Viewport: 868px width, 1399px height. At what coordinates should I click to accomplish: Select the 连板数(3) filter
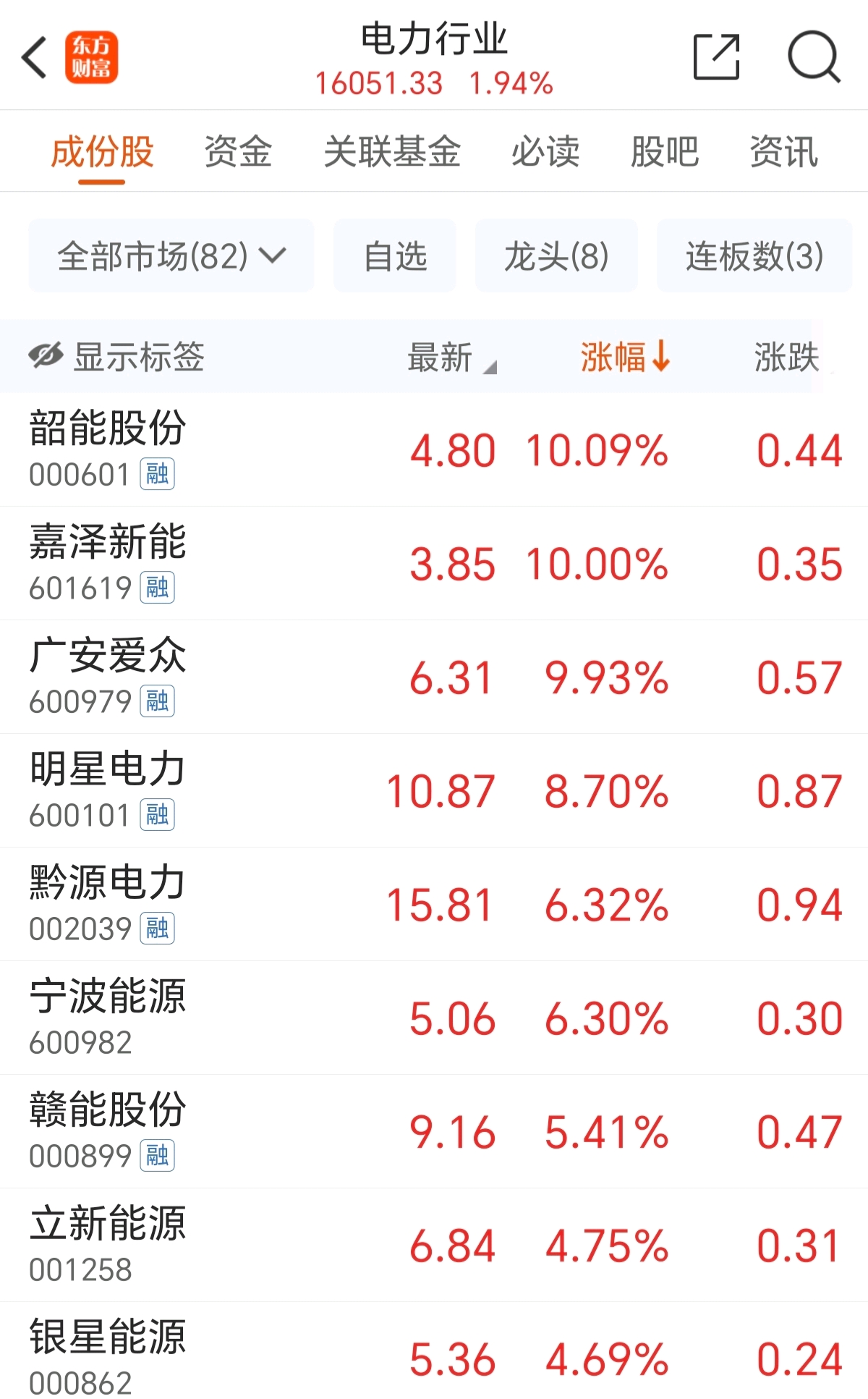[754, 256]
